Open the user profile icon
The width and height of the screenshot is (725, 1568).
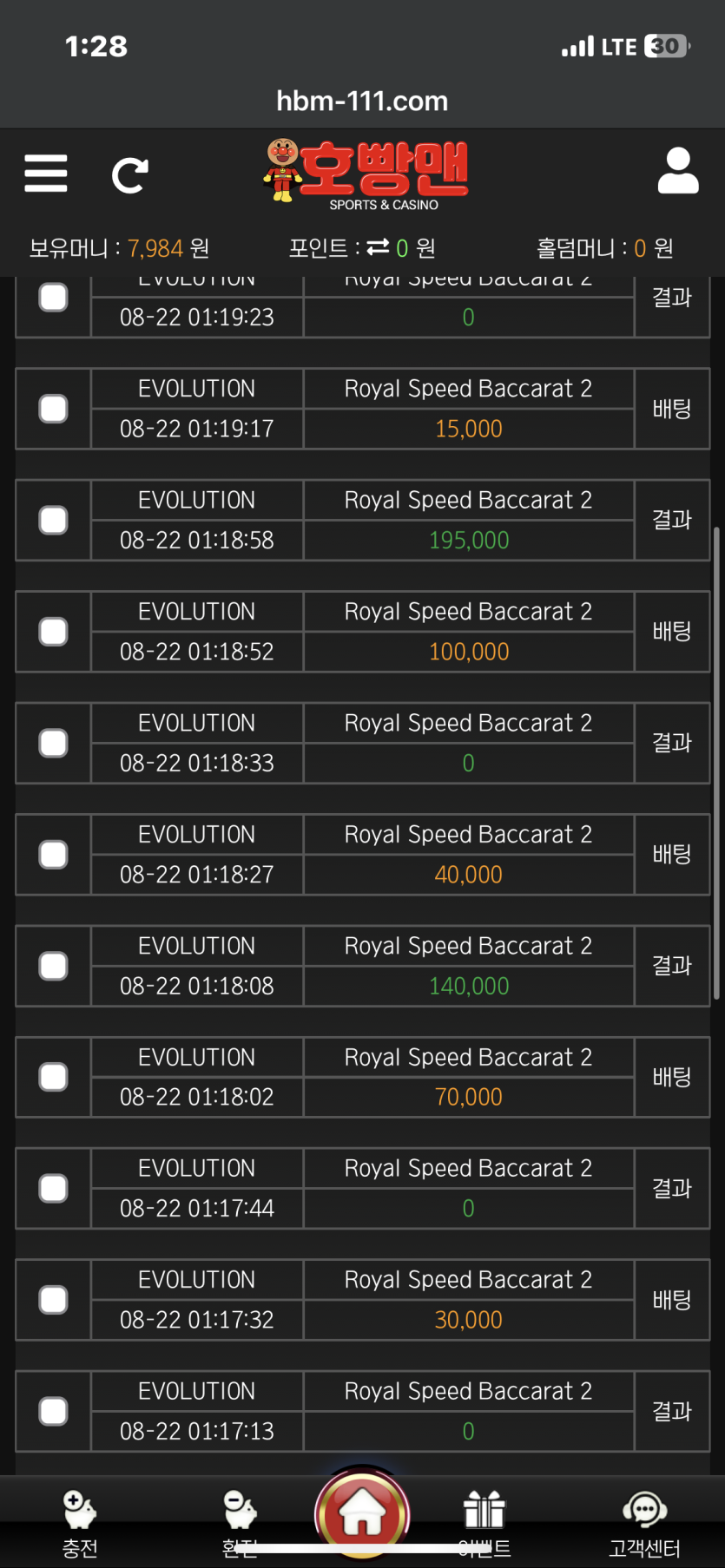[677, 171]
